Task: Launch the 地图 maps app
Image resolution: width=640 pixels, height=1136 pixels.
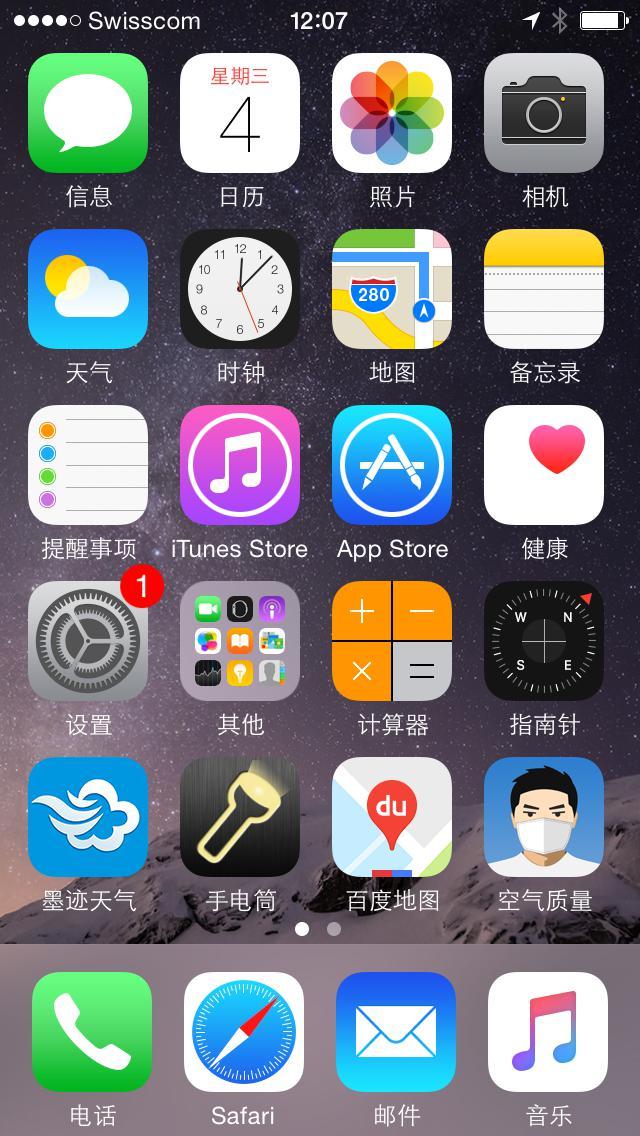Action: coord(392,289)
